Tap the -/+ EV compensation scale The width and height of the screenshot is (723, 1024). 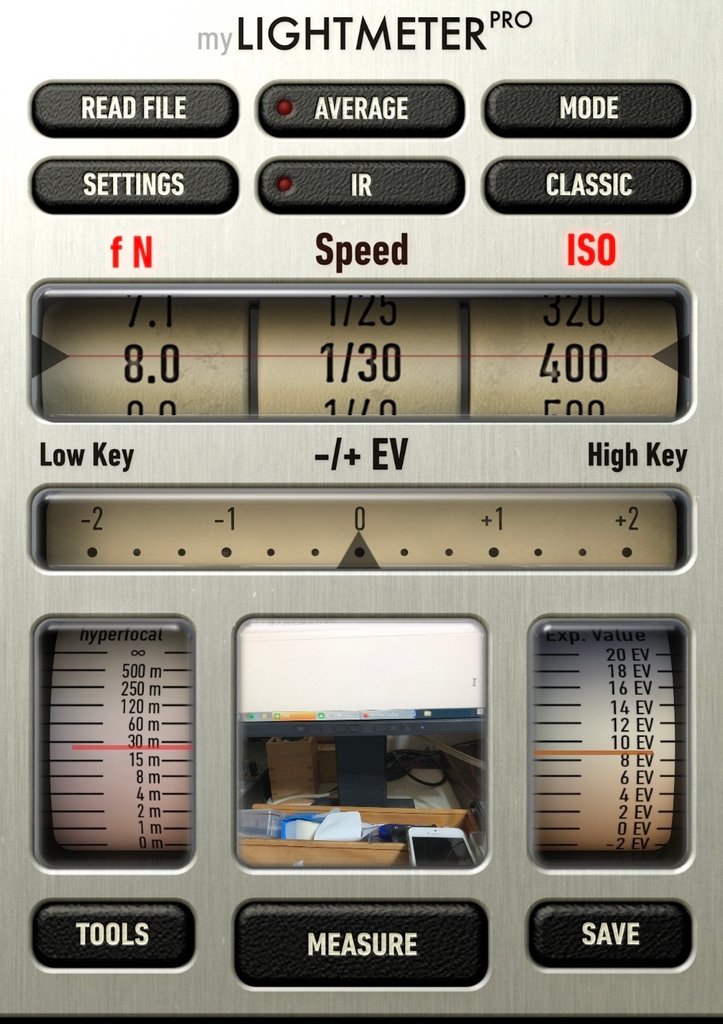(360, 530)
